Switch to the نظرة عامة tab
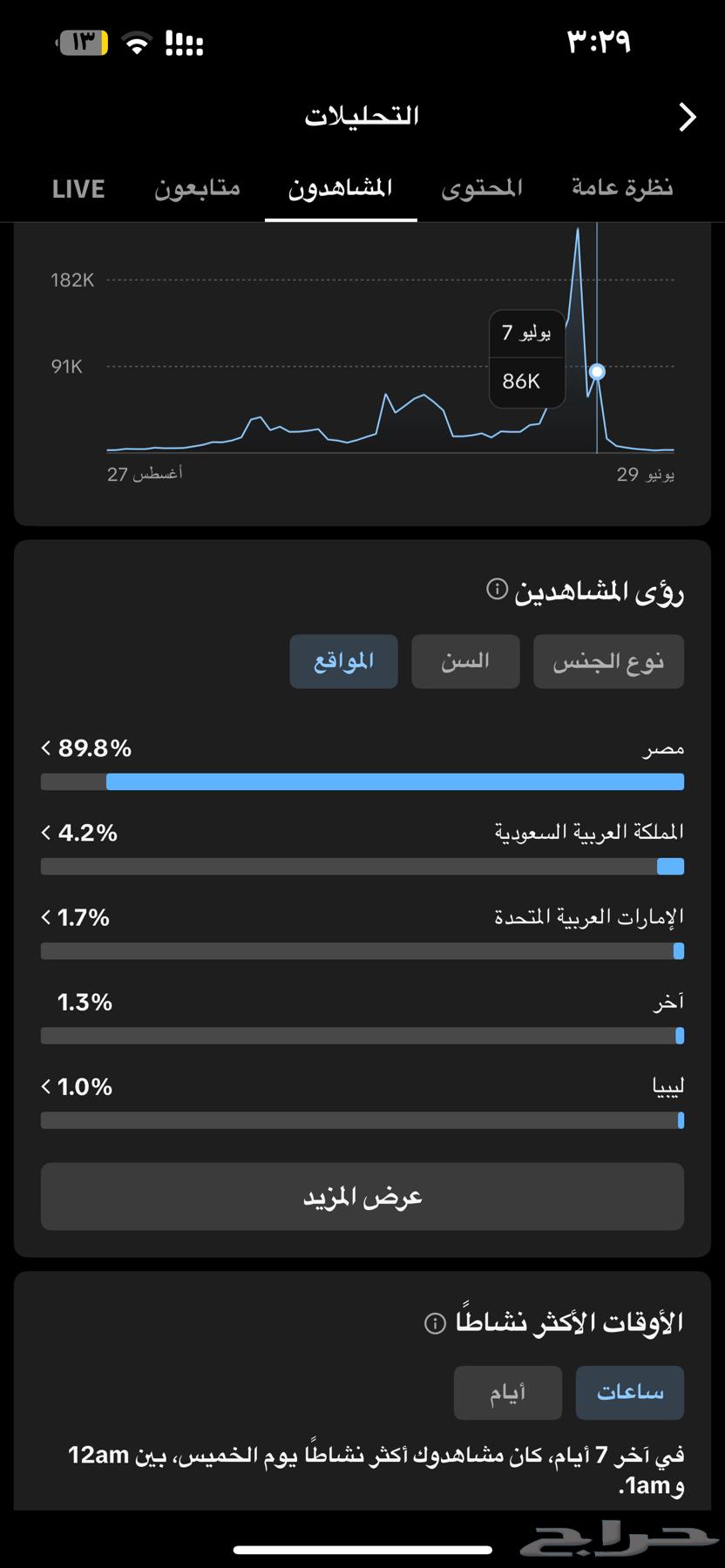This screenshot has height=1568, width=725. [x=622, y=188]
